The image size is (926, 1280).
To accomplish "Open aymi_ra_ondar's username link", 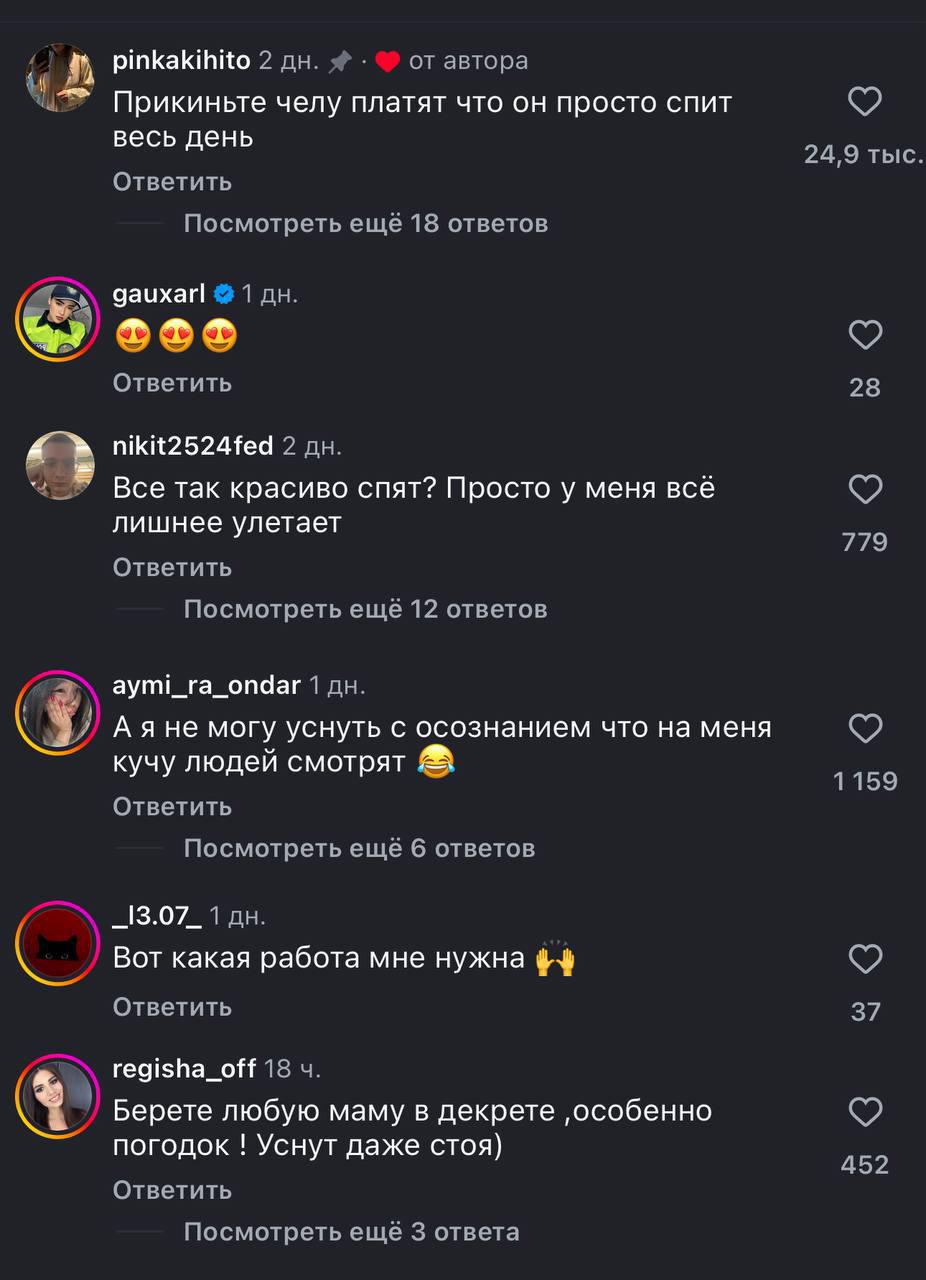I will point(206,685).
